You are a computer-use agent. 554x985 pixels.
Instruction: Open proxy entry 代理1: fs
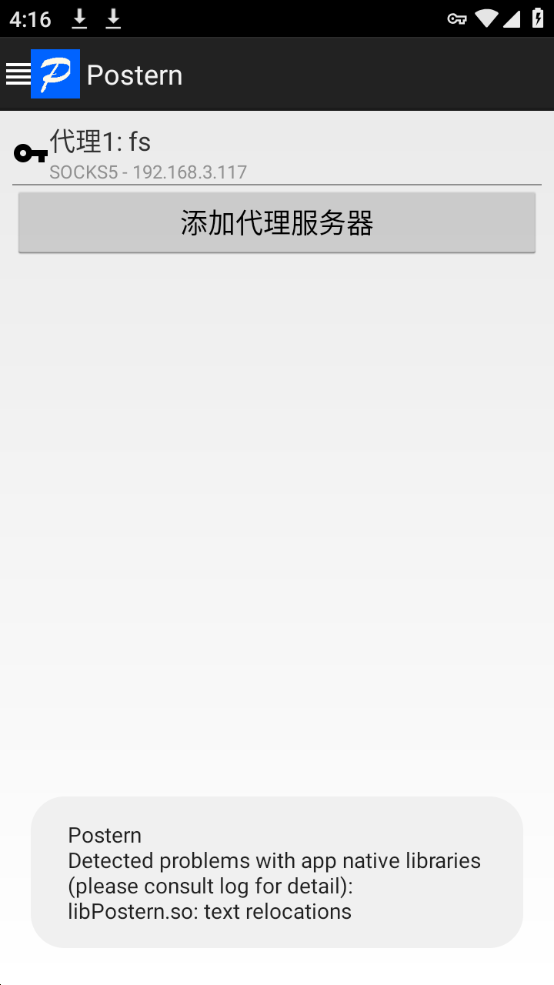pos(276,154)
